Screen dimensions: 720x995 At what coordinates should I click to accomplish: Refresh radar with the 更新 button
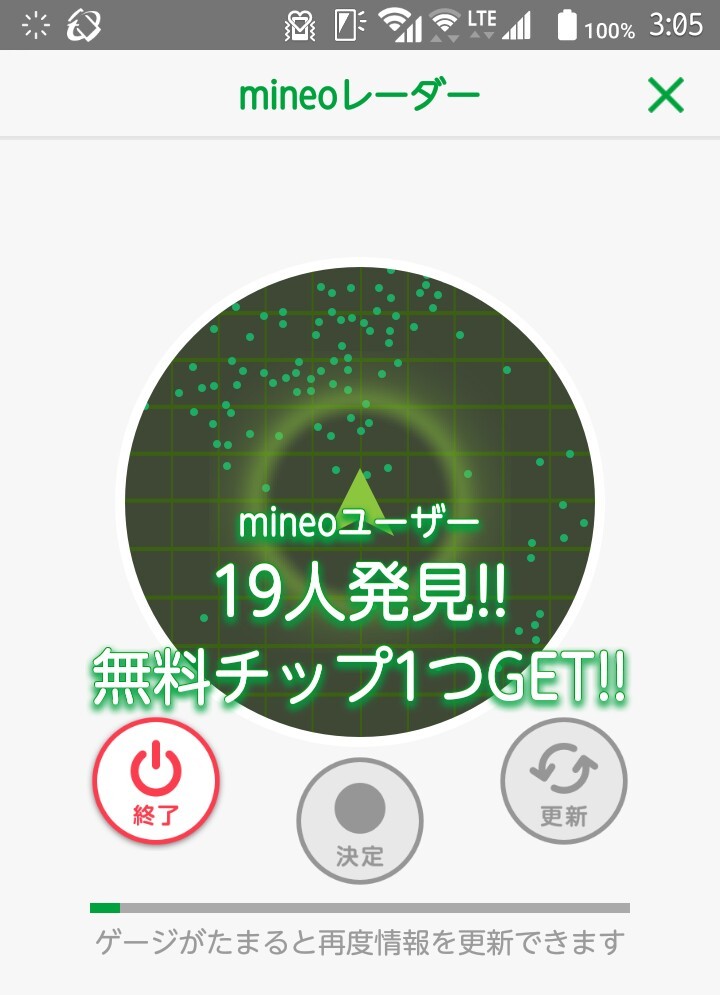tap(563, 781)
